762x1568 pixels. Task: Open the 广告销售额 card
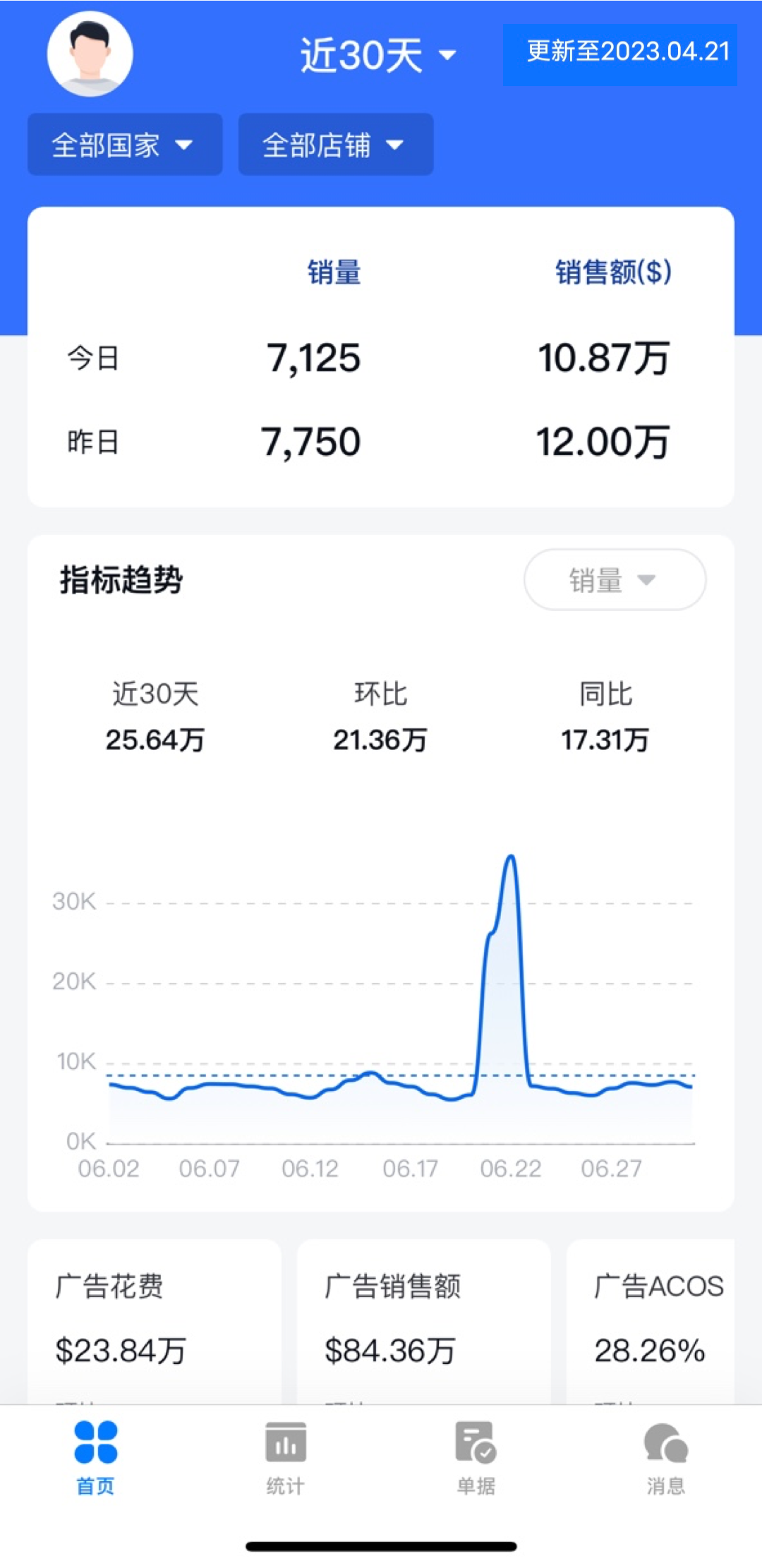tap(424, 1322)
